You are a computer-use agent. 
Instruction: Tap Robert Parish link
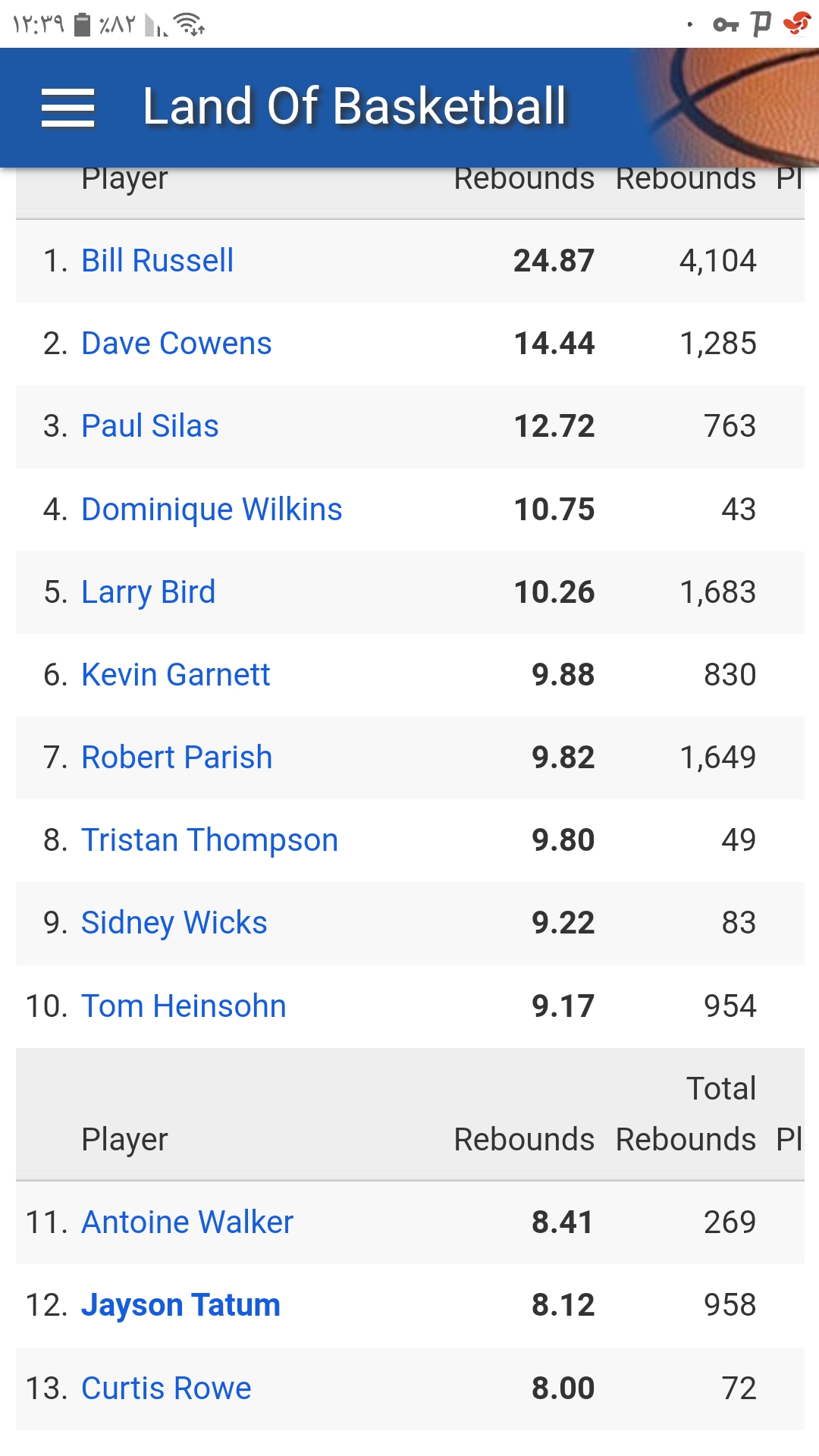[177, 758]
